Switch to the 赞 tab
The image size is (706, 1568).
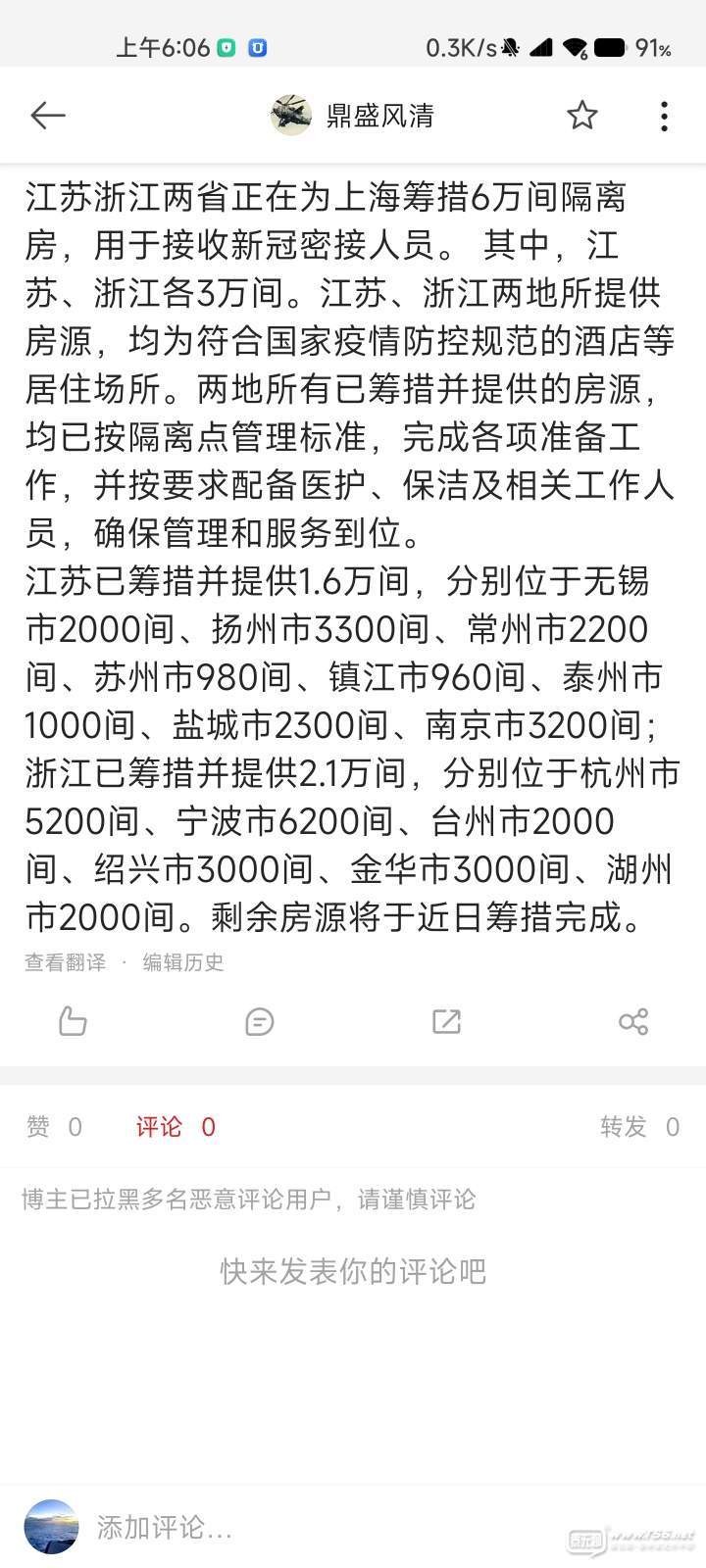pos(54,1127)
